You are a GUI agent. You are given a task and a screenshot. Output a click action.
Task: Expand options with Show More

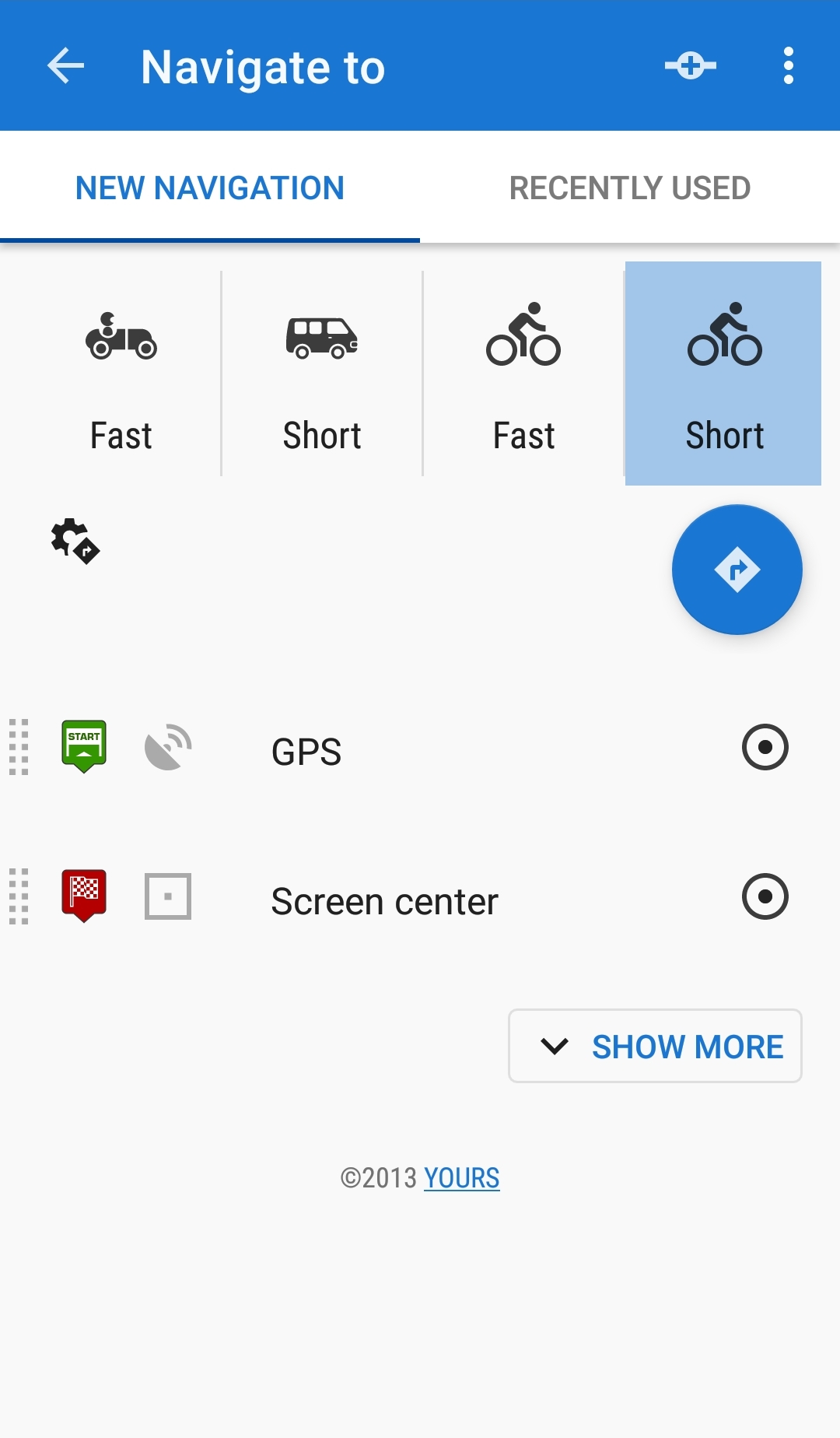point(655,1047)
